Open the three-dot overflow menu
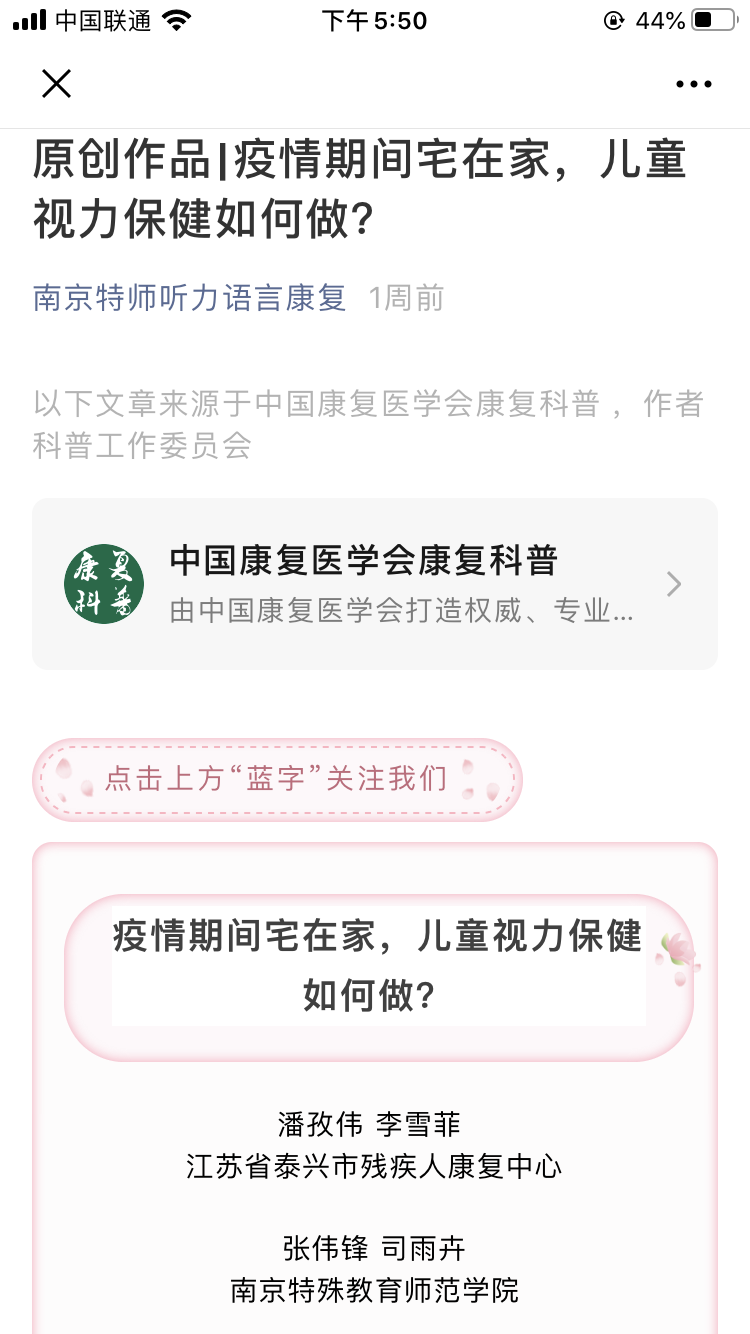 click(x=693, y=85)
